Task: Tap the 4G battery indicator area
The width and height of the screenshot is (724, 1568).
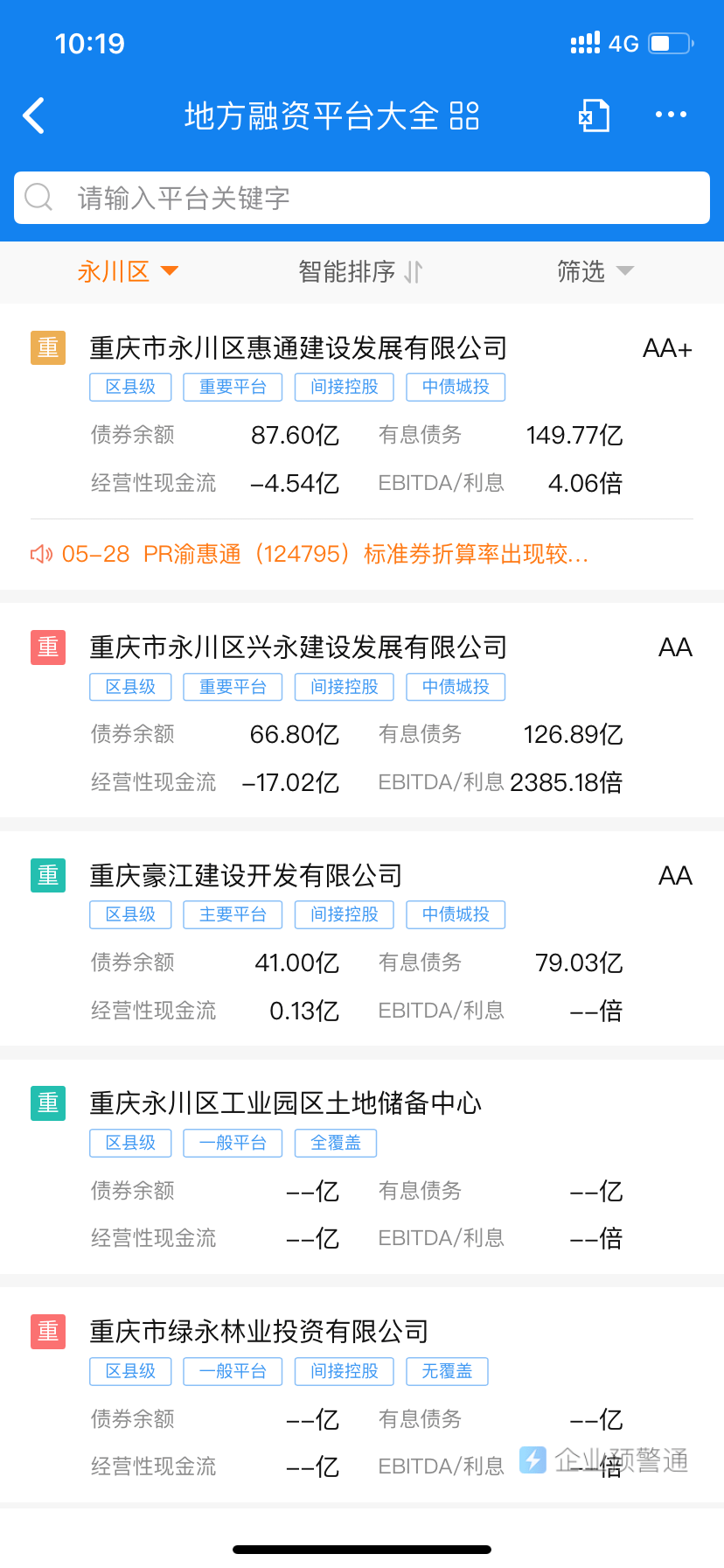Action: click(623, 43)
